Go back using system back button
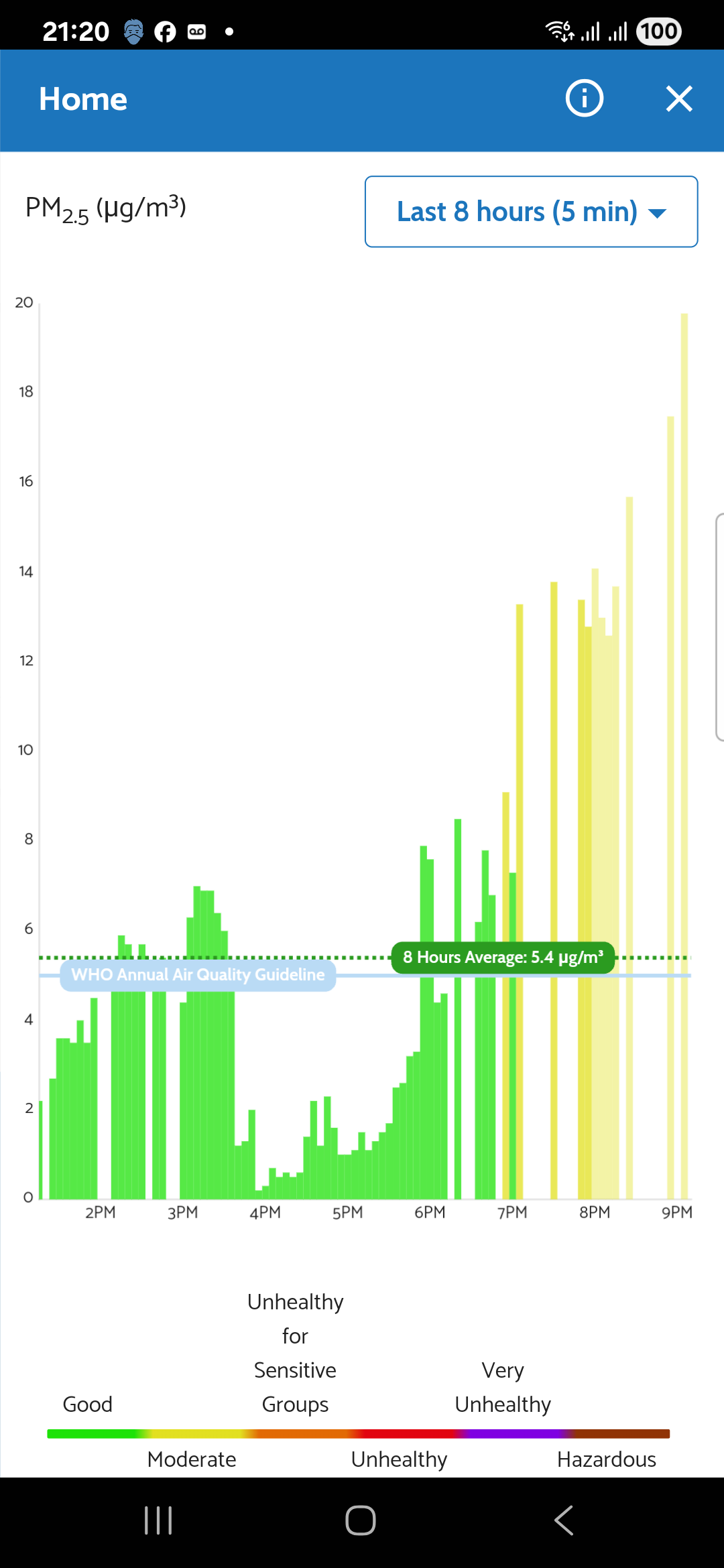 pos(564,1520)
